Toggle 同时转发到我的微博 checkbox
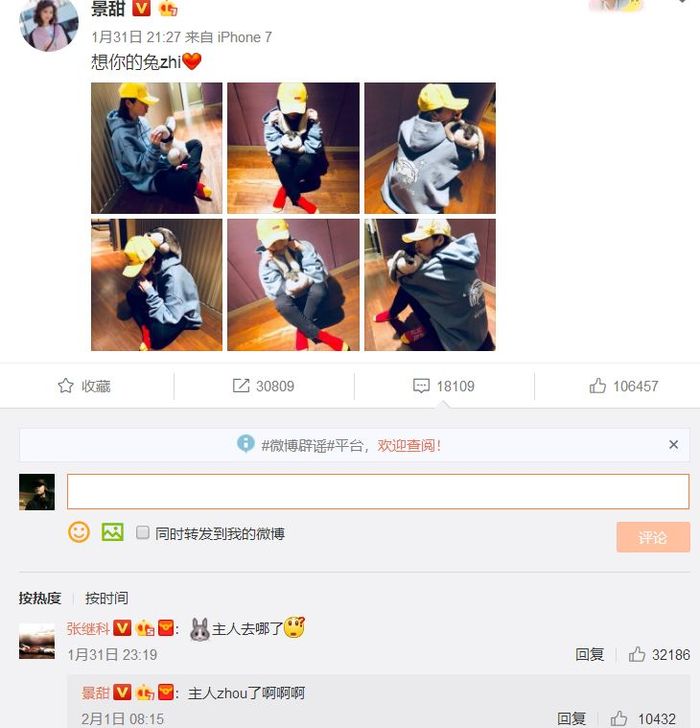Image resolution: width=700 pixels, height=728 pixels. click(x=143, y=533)
